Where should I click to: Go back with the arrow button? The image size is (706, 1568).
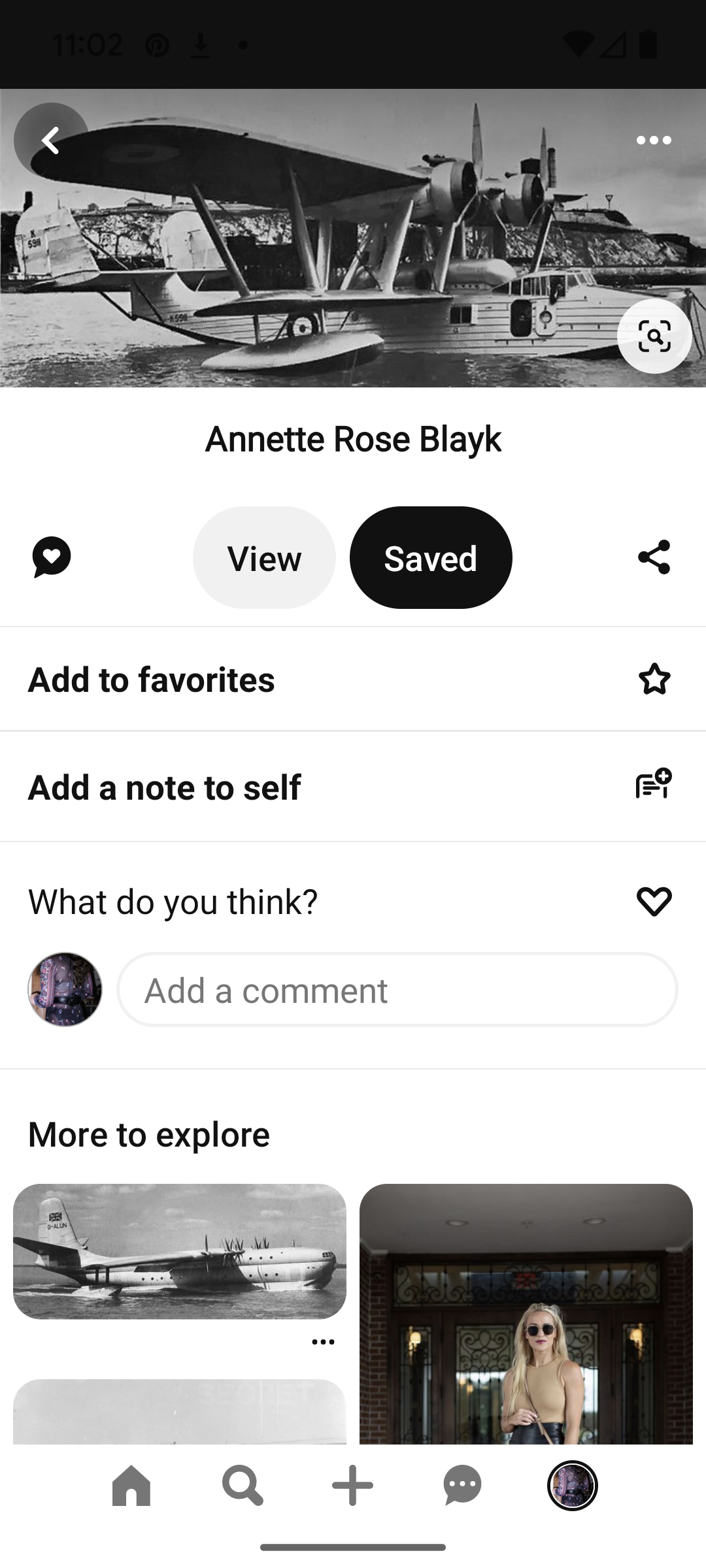tap(50, 139)
